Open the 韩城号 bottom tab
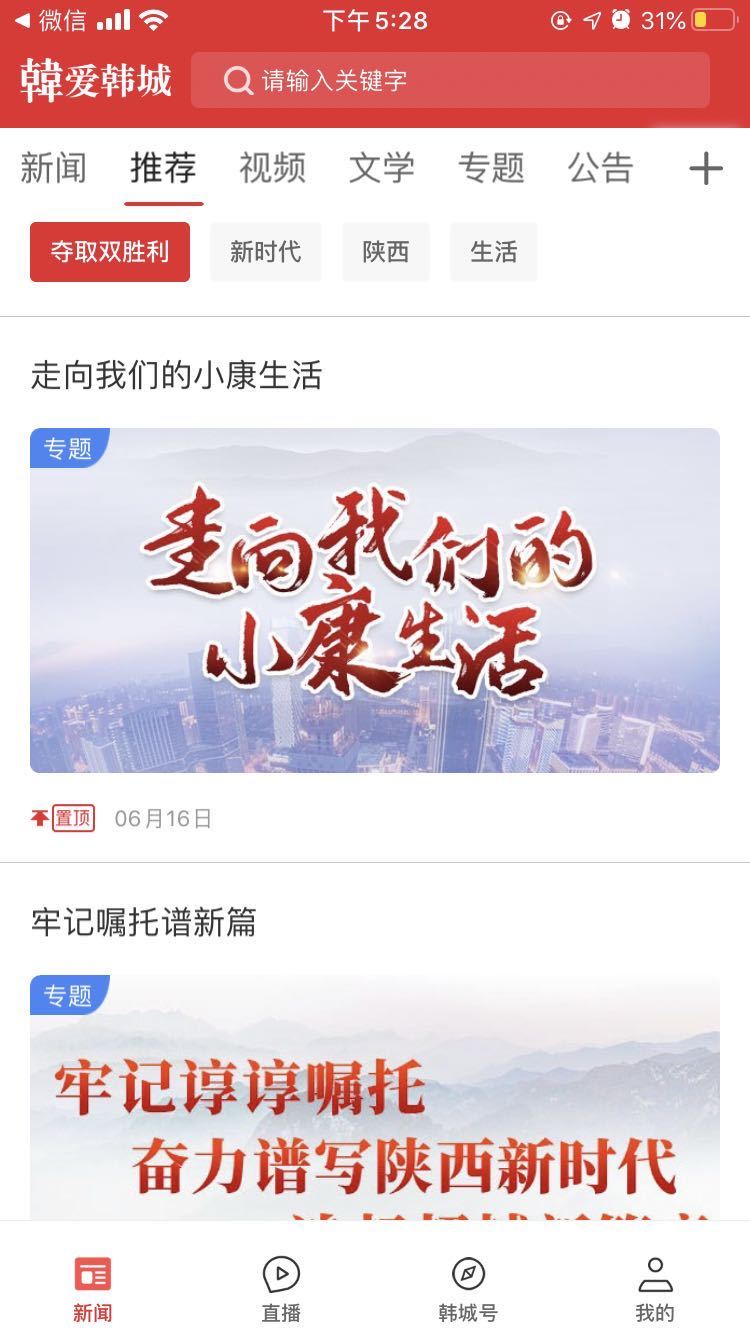This screenshot has width=750, height=1334. (x=468, y=1288)
